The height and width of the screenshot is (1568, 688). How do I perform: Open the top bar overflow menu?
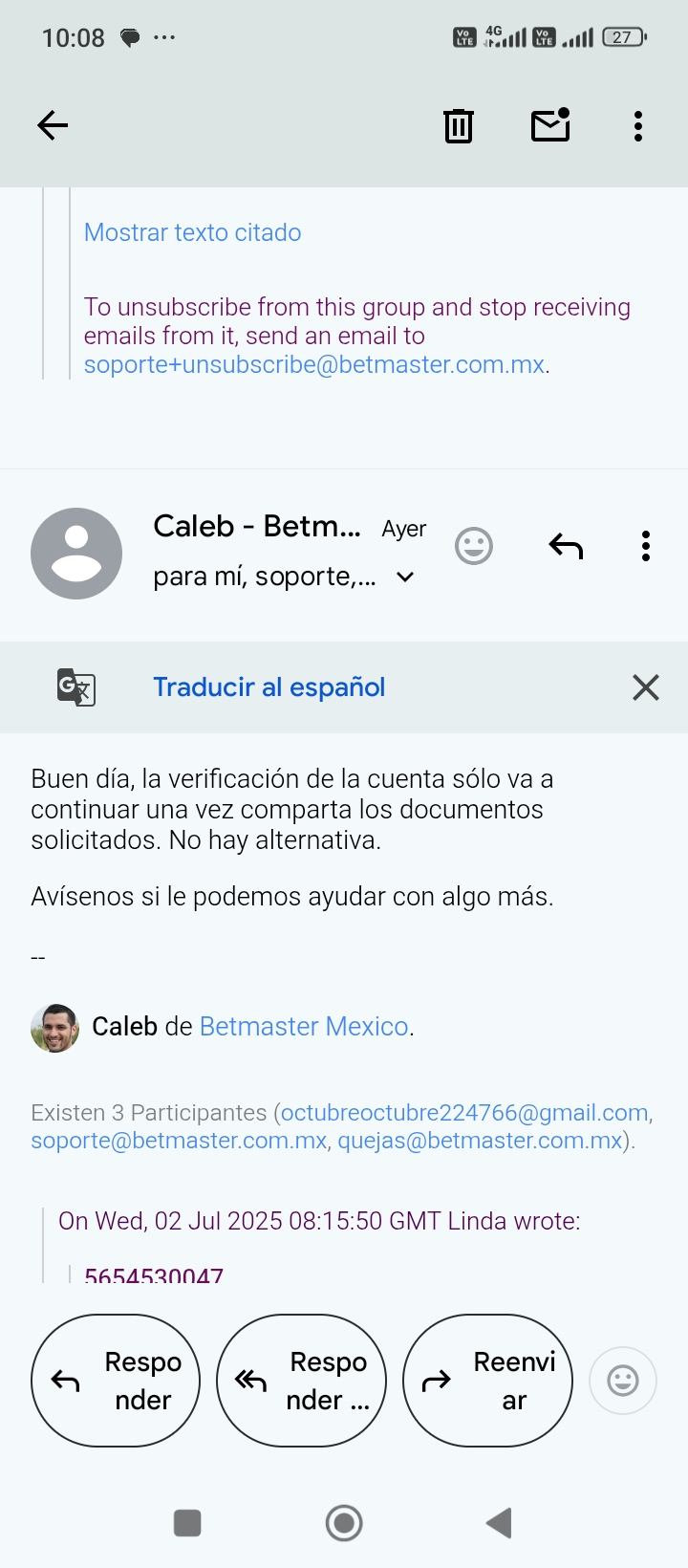637,125
